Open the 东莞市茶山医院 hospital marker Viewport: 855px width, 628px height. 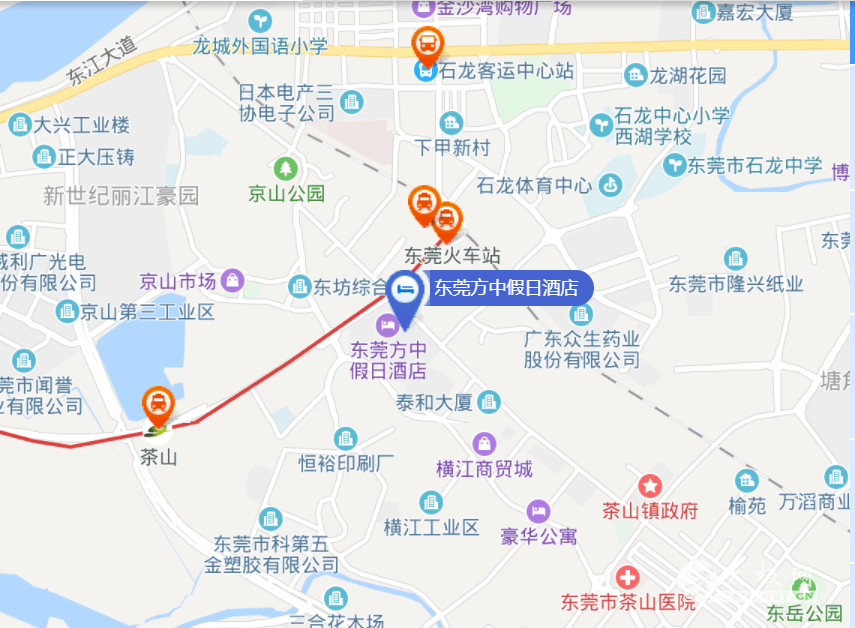[627, 578]
